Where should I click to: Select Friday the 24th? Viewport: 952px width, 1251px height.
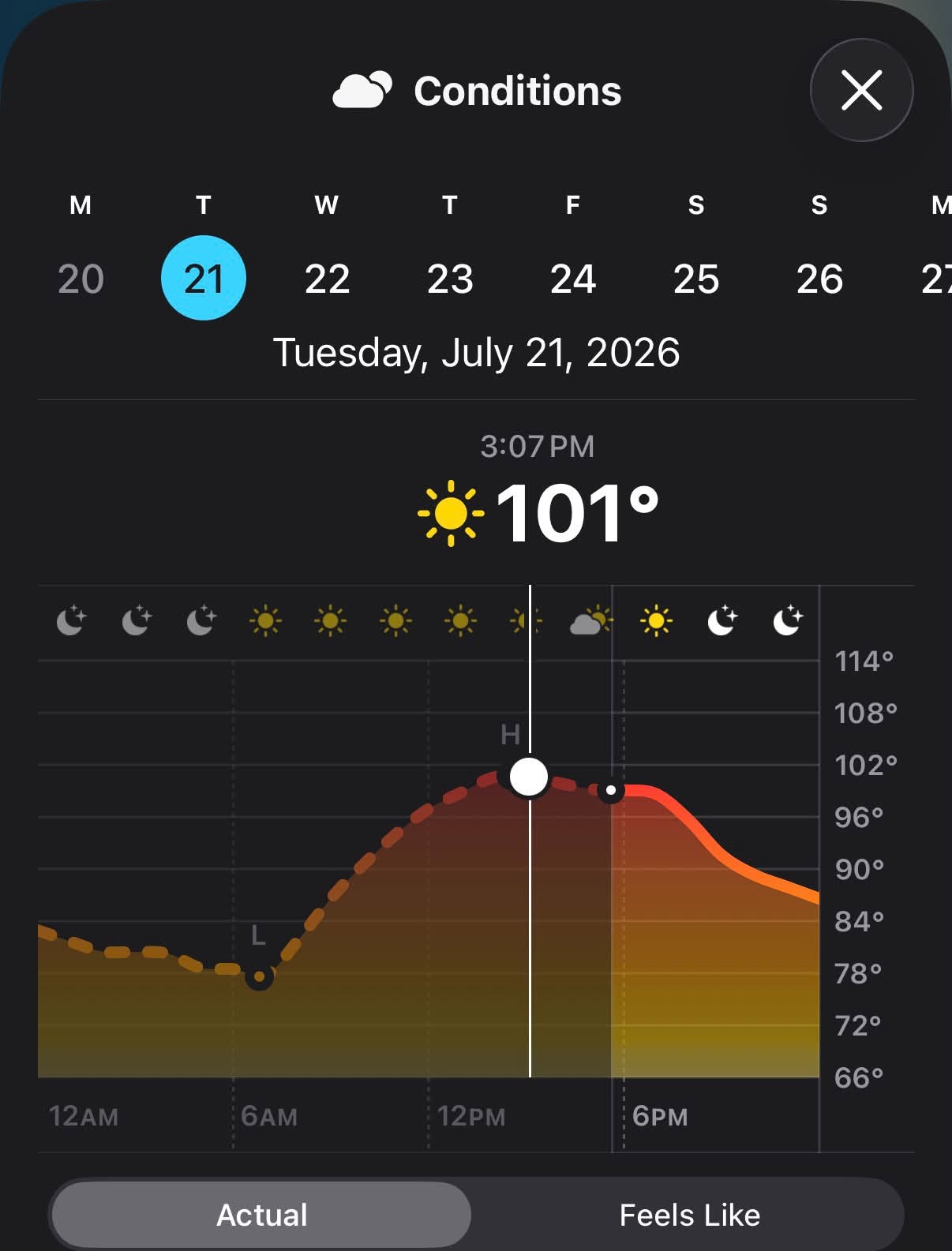[x=573, y=279]
